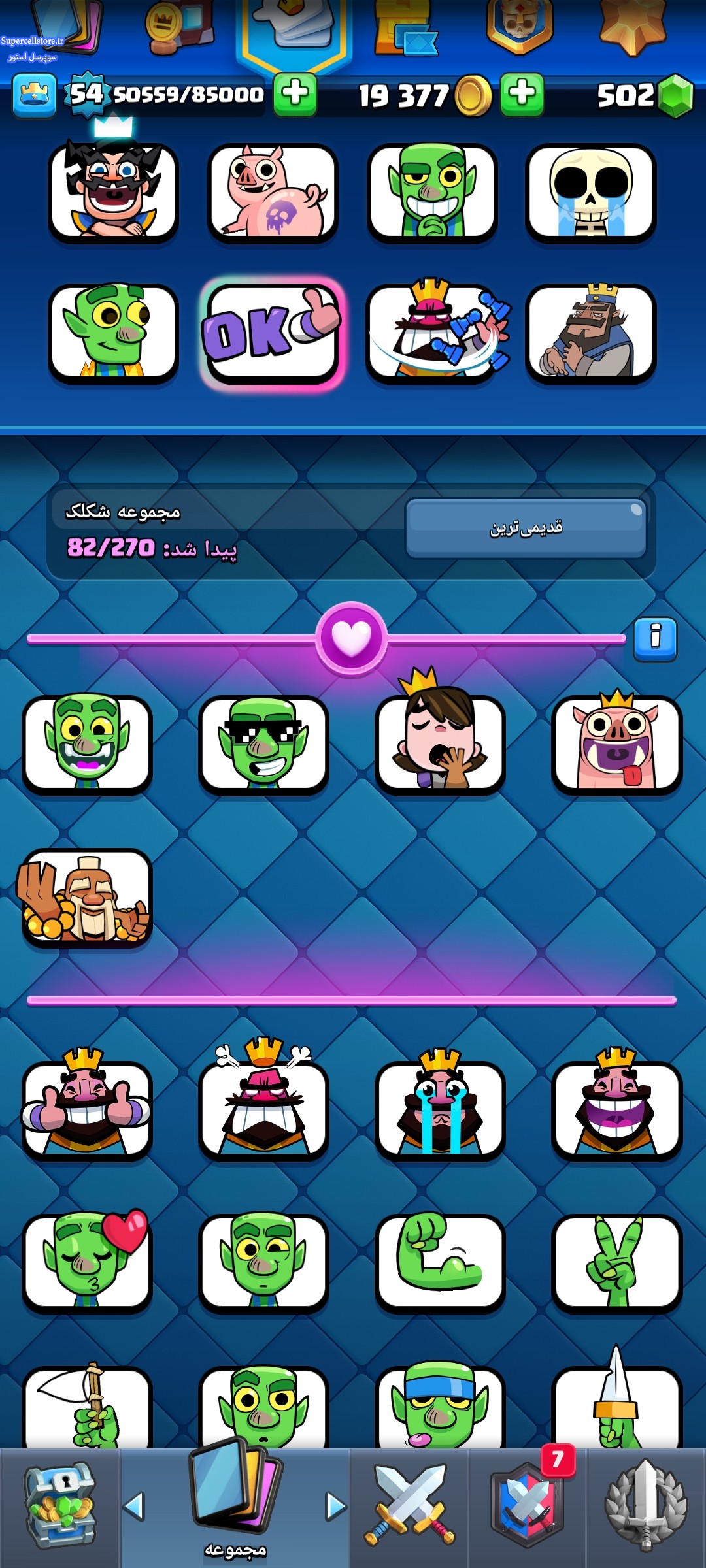Select the crying king emote
706x1568 pixels.
tap(440, 1109)
